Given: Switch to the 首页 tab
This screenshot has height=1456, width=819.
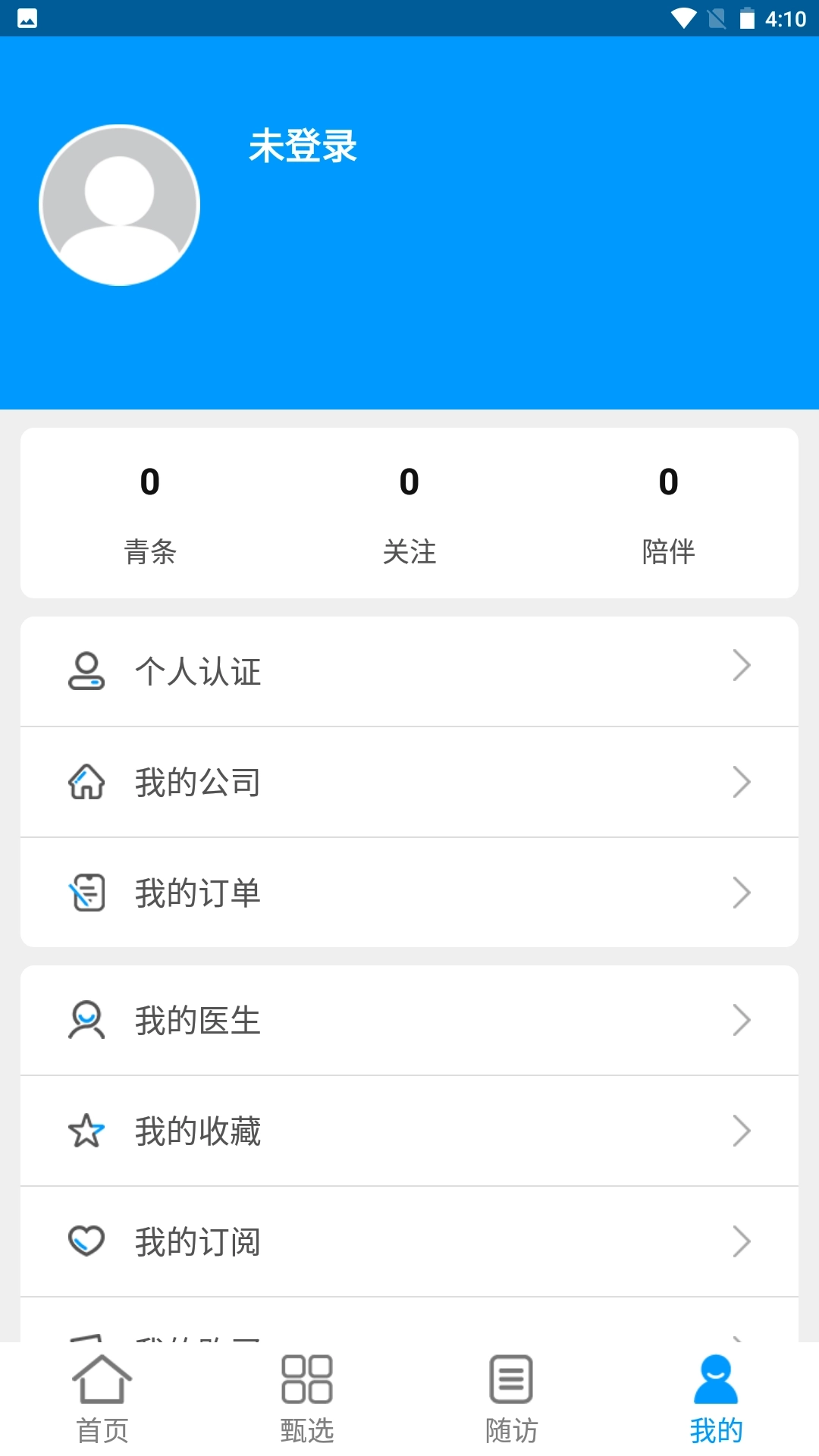Looking at the screenshot, I should pos(102,1410).
